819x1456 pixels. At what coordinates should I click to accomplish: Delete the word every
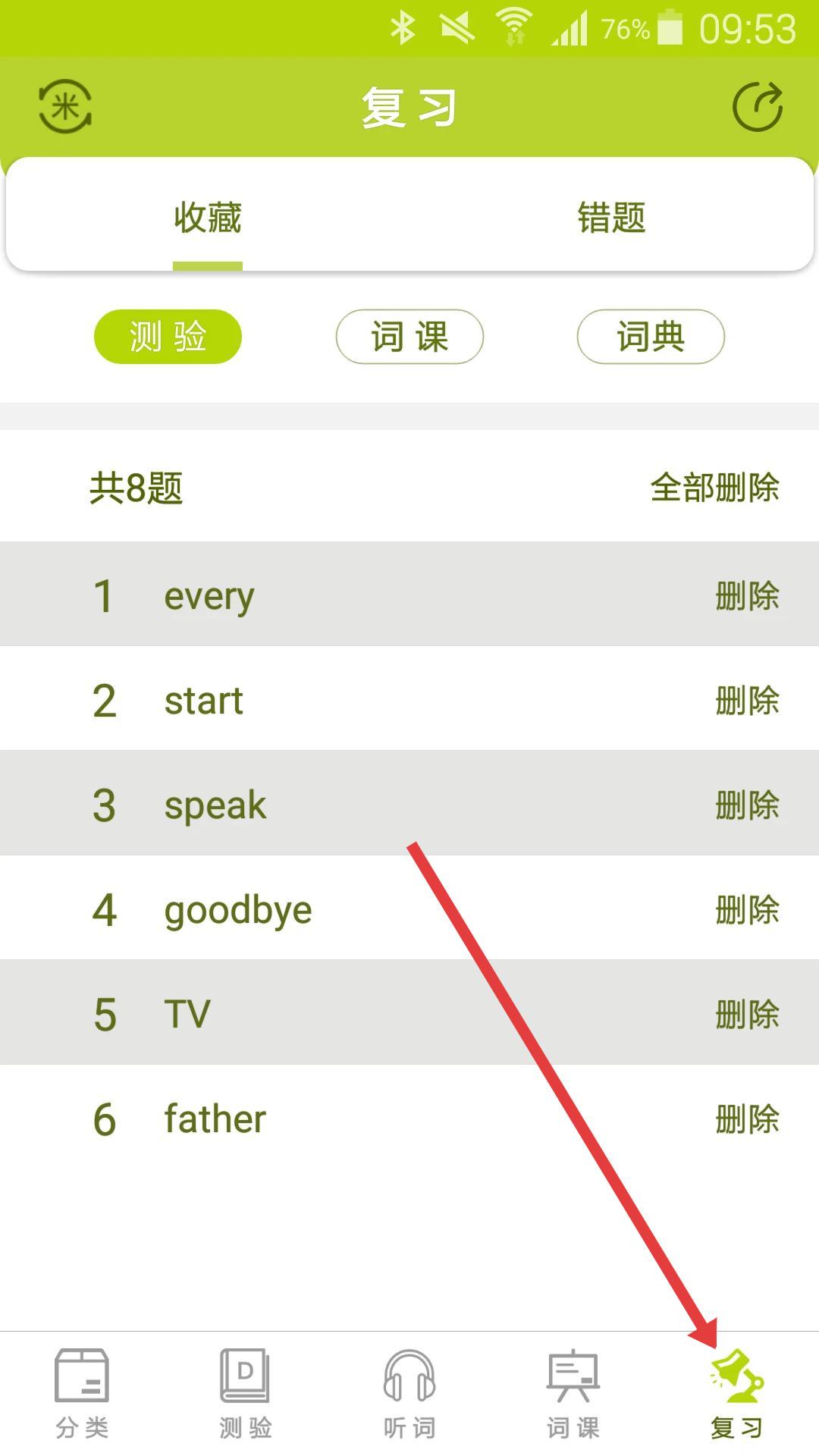coord(747,595)
